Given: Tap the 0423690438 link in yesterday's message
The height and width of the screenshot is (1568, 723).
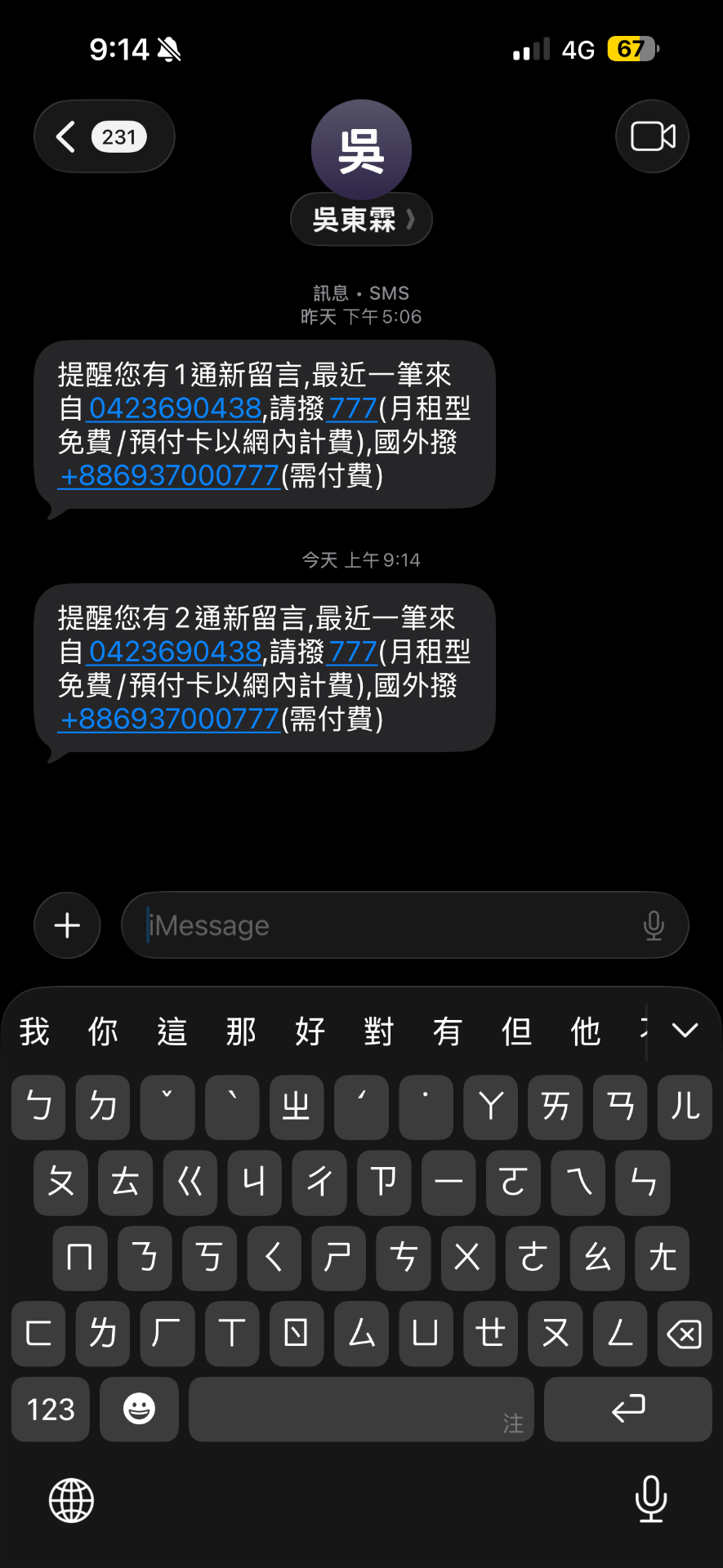Looking at the screenshot, I should tap(175, 408).
